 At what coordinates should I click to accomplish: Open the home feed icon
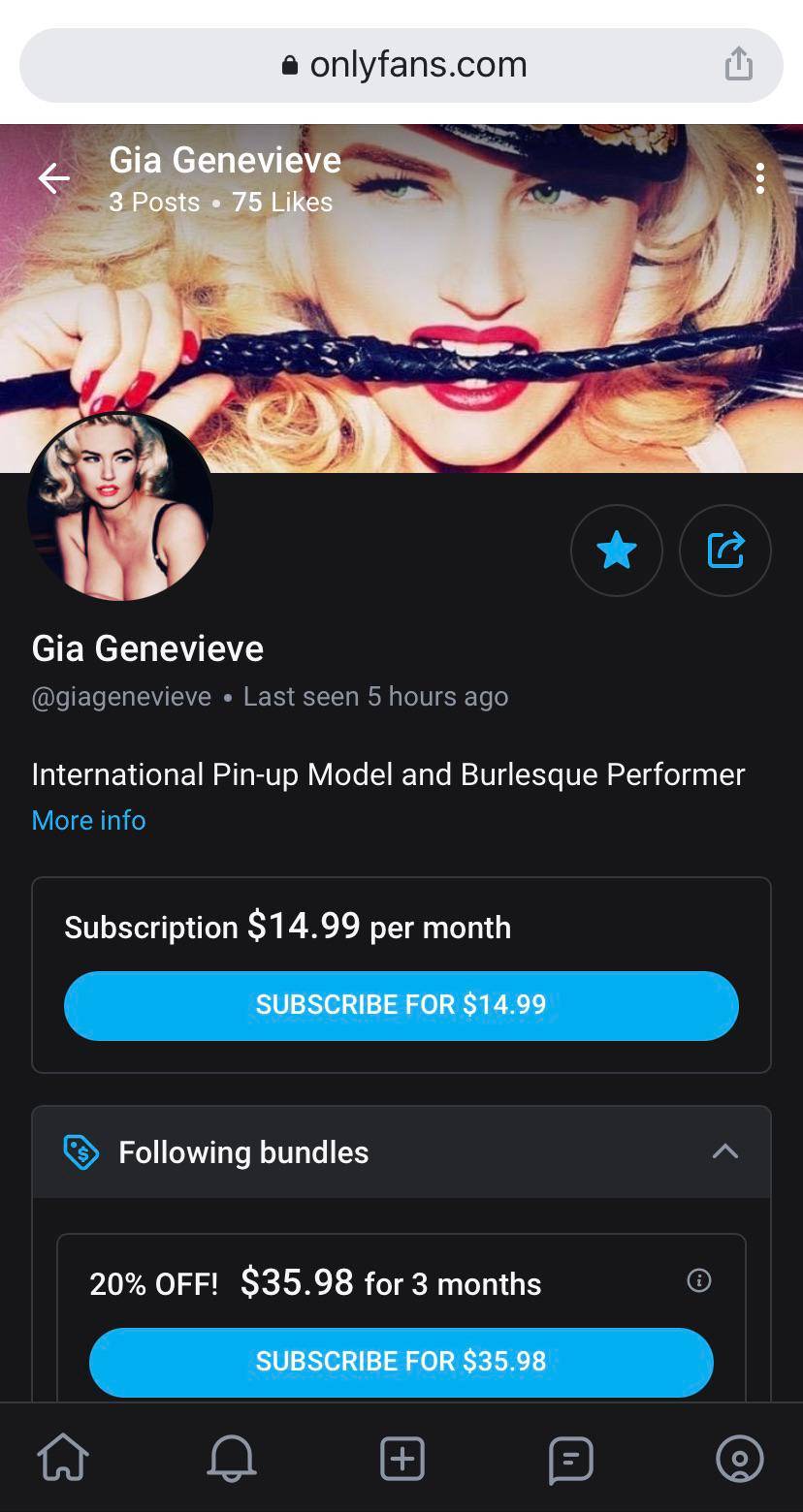click(x=62, y=1458)
